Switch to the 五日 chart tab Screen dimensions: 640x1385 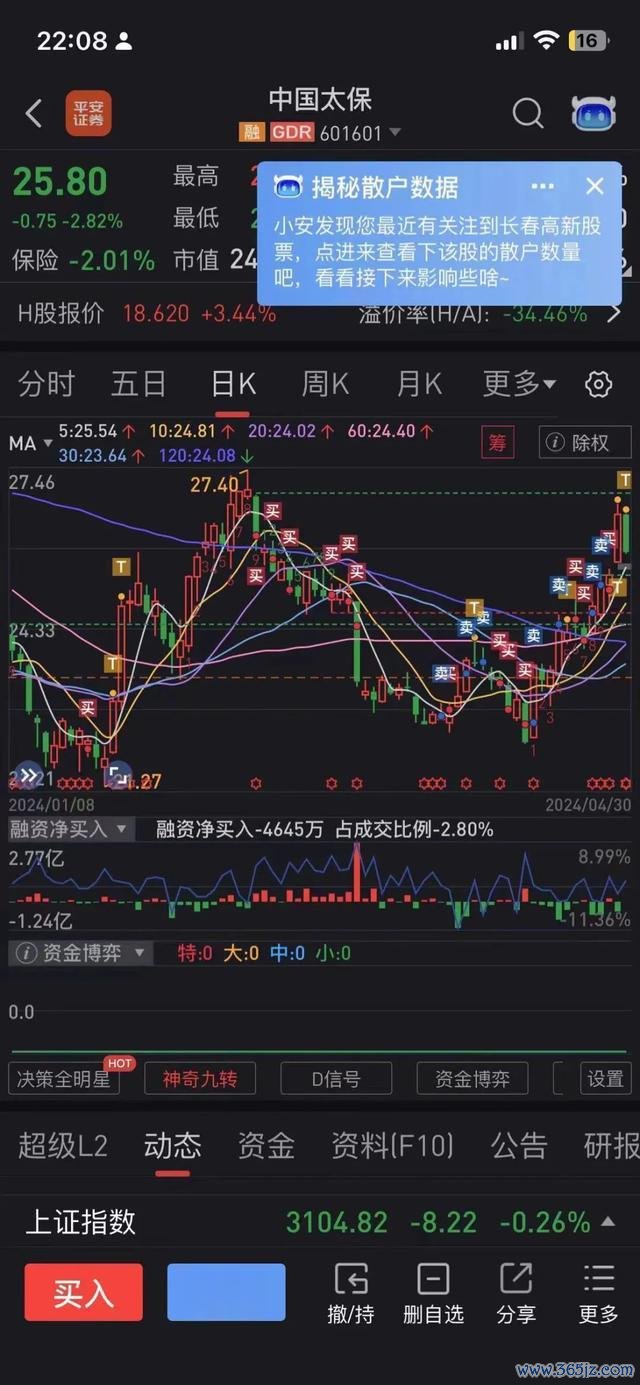[x=139, y=384]
